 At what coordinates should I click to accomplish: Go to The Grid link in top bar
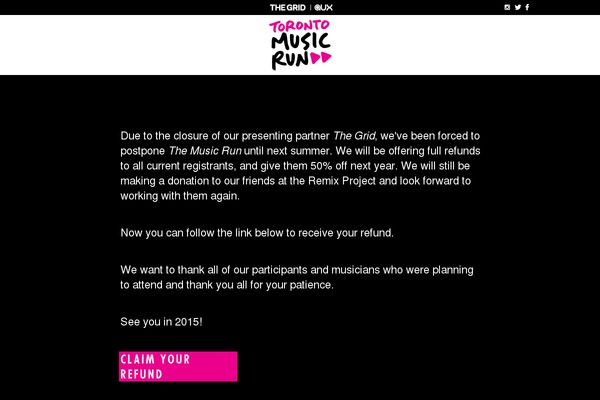point(285,7)
